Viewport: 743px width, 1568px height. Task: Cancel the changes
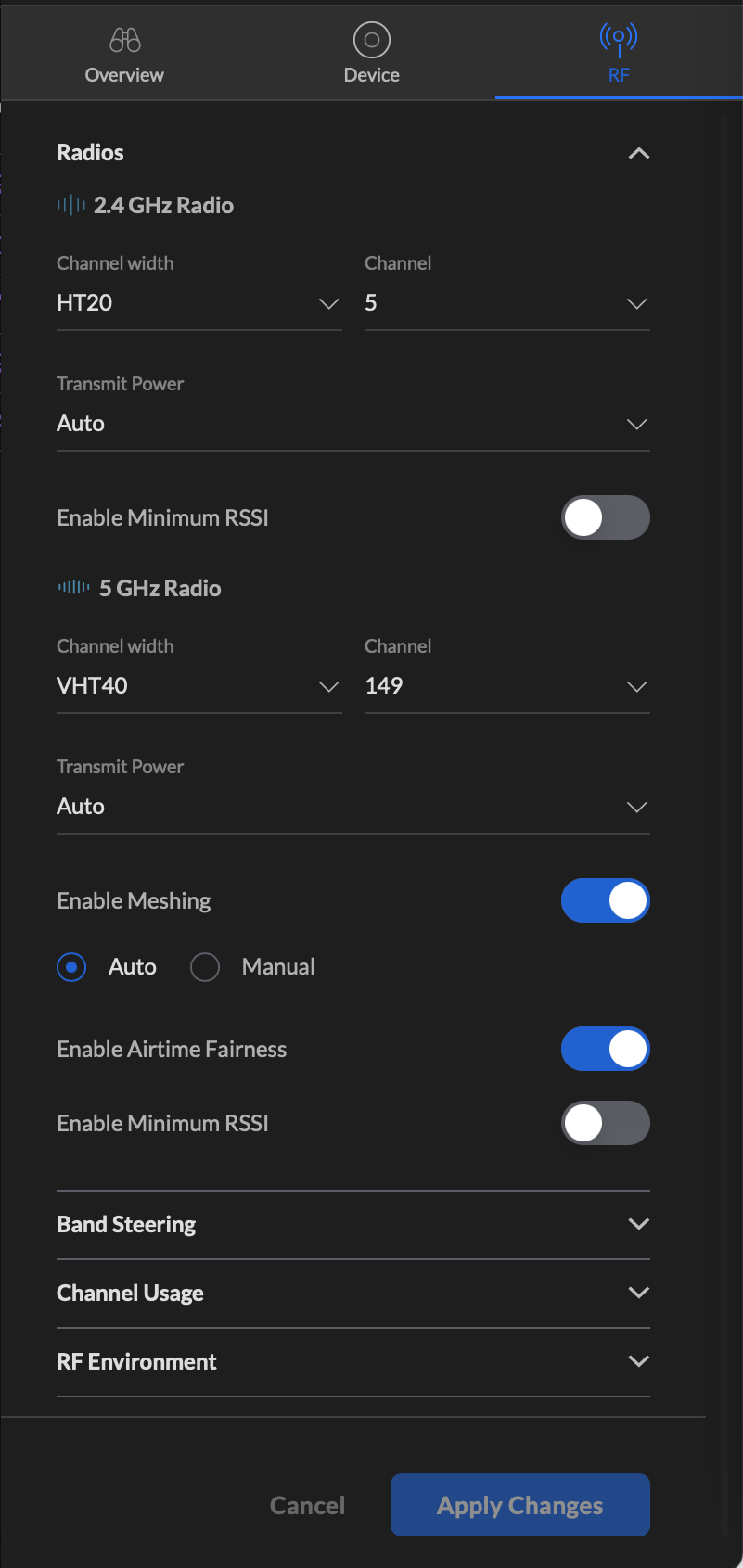[307, 1505]
